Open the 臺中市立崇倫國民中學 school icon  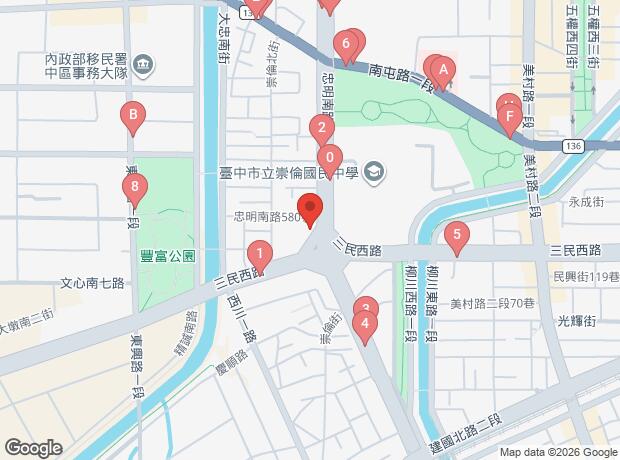point(374,172)
